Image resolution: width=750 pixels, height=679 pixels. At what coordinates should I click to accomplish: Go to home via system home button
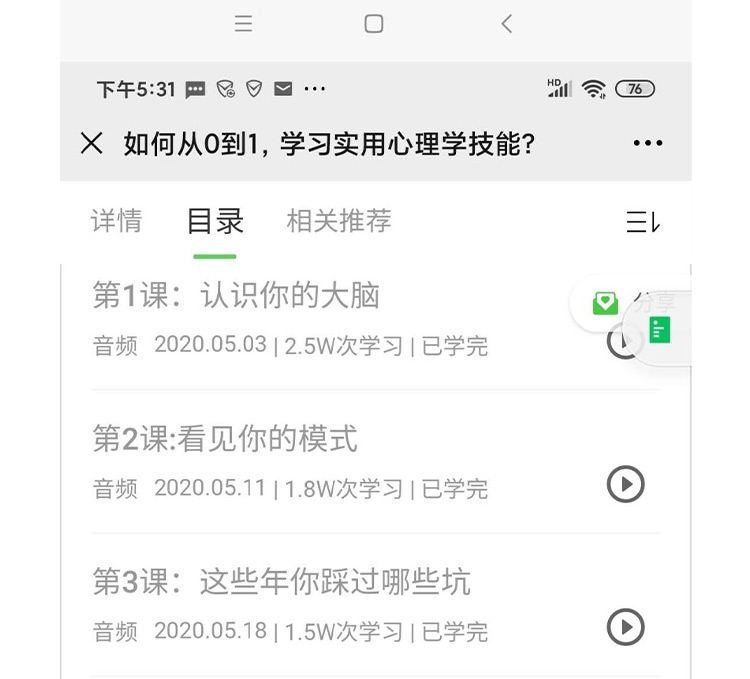[x=374, y=24]
